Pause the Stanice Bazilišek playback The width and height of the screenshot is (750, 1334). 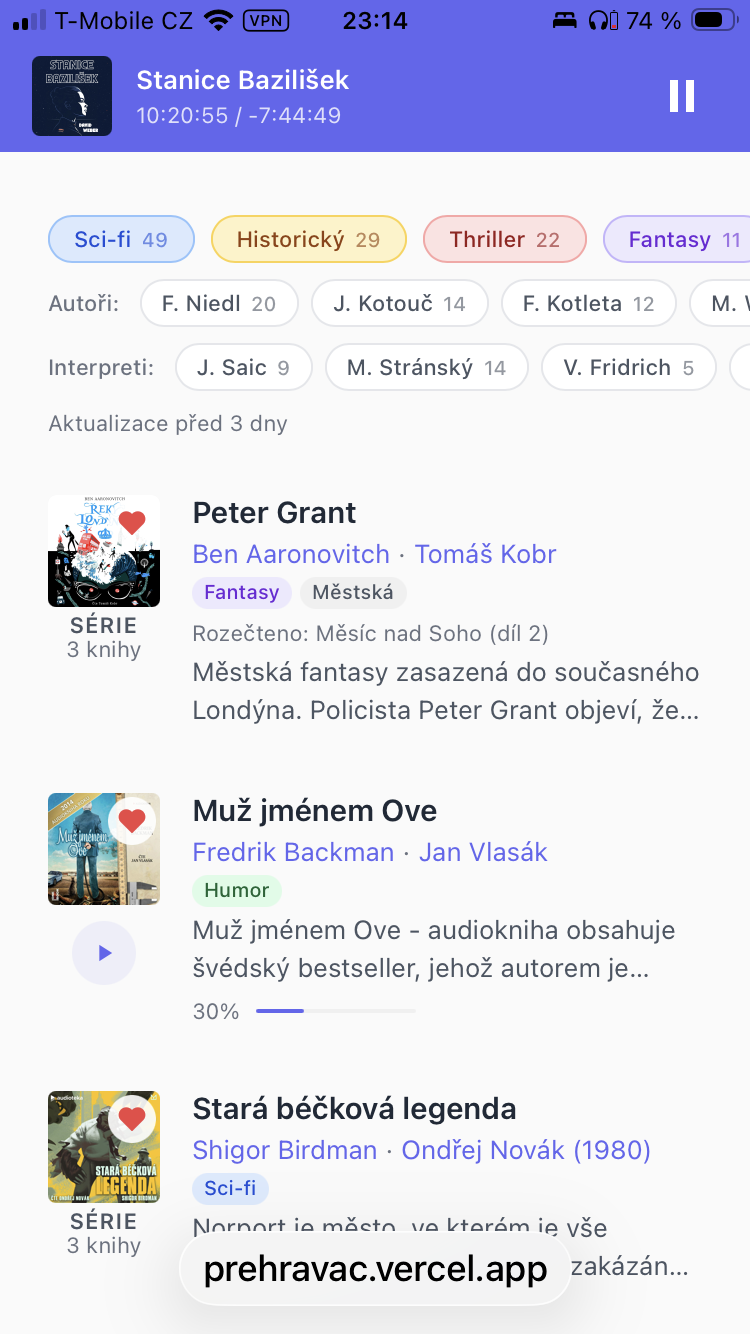click(x=681, y=96)
